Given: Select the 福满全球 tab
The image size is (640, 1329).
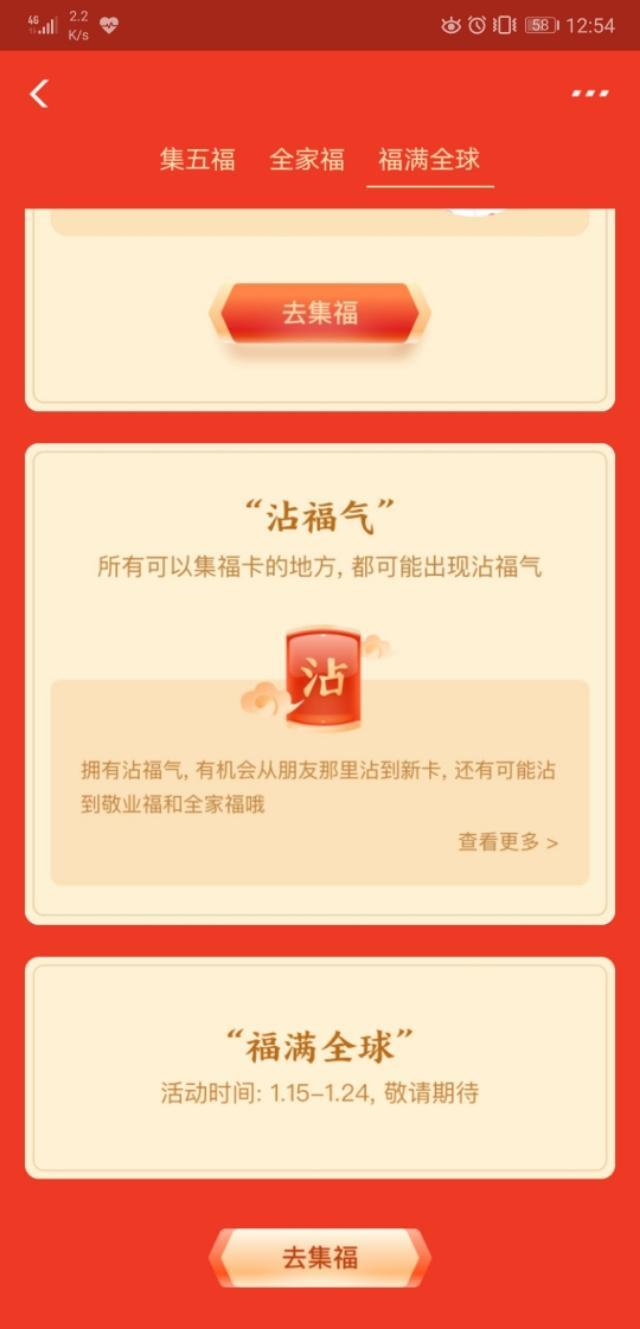Looking at the screenshot, I should point(429,160).
